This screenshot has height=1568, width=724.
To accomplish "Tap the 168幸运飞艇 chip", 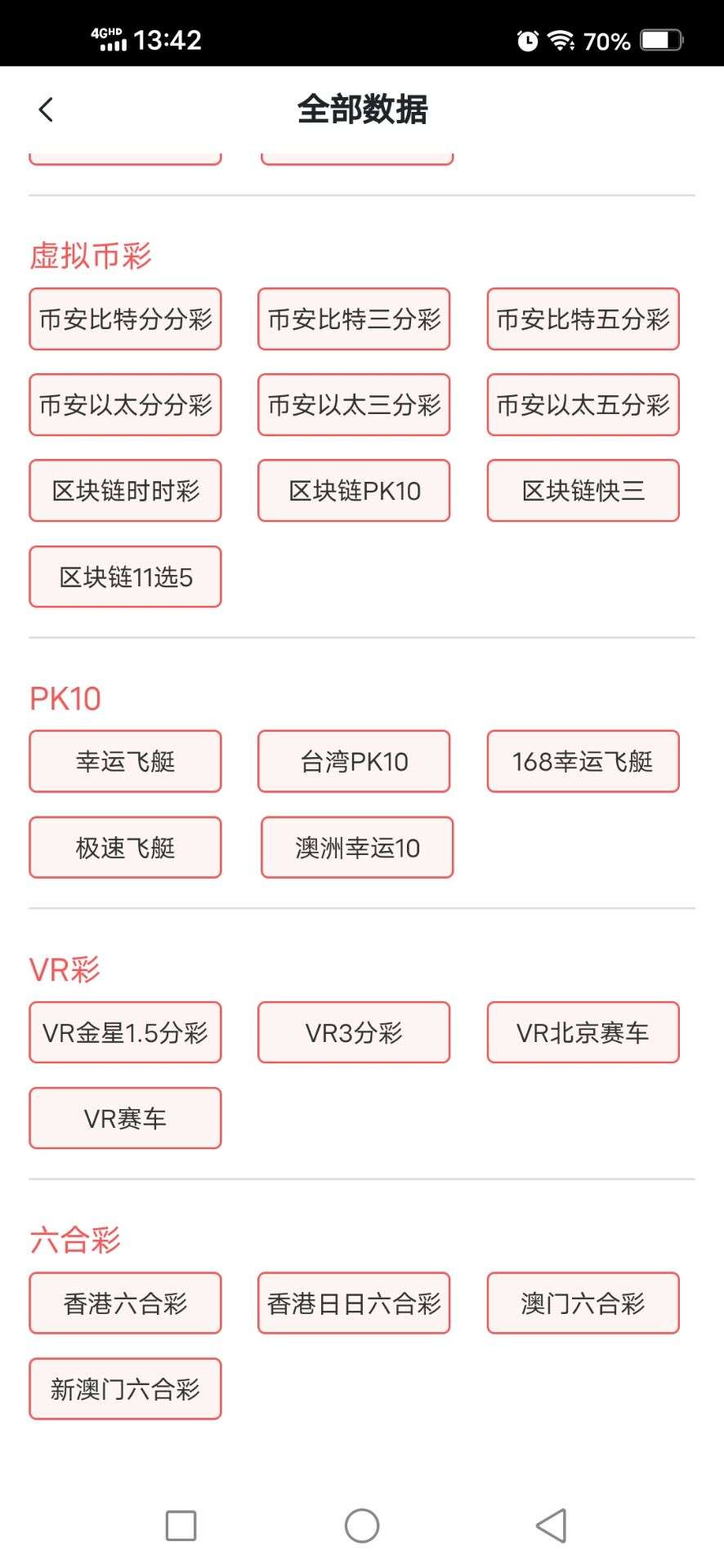I will pyautogui.click(x=583, y=761).
